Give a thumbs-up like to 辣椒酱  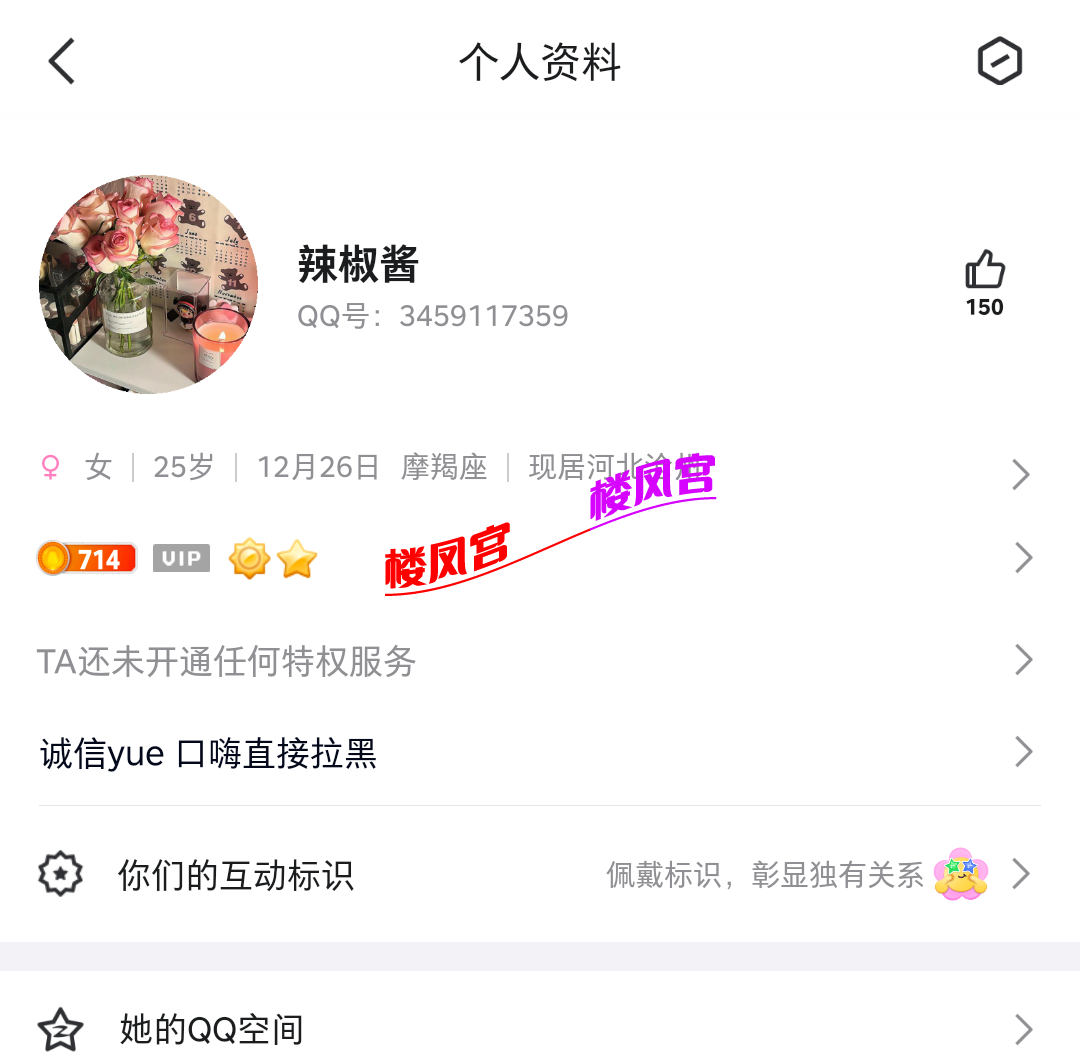click(x=984, y=271)
